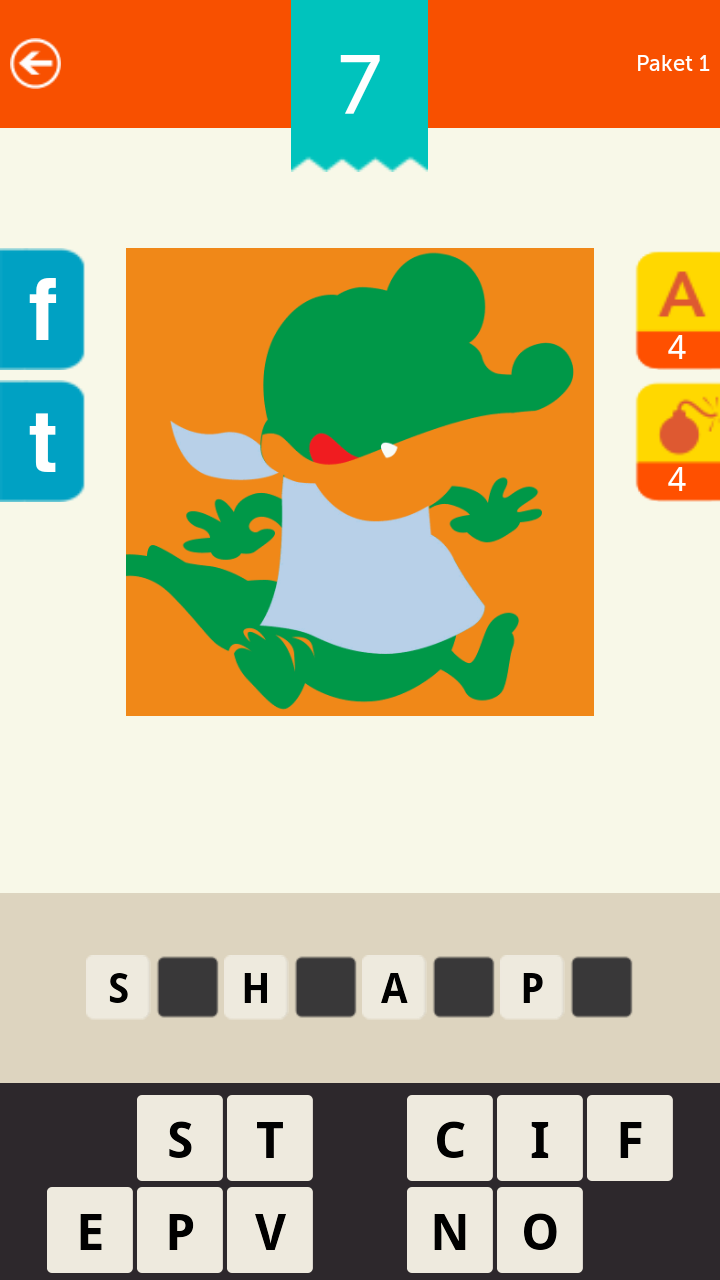The height and width of the screenshot is (1280, 720).
Task: Go back with the arrow icon
Action: coord(36,64)
